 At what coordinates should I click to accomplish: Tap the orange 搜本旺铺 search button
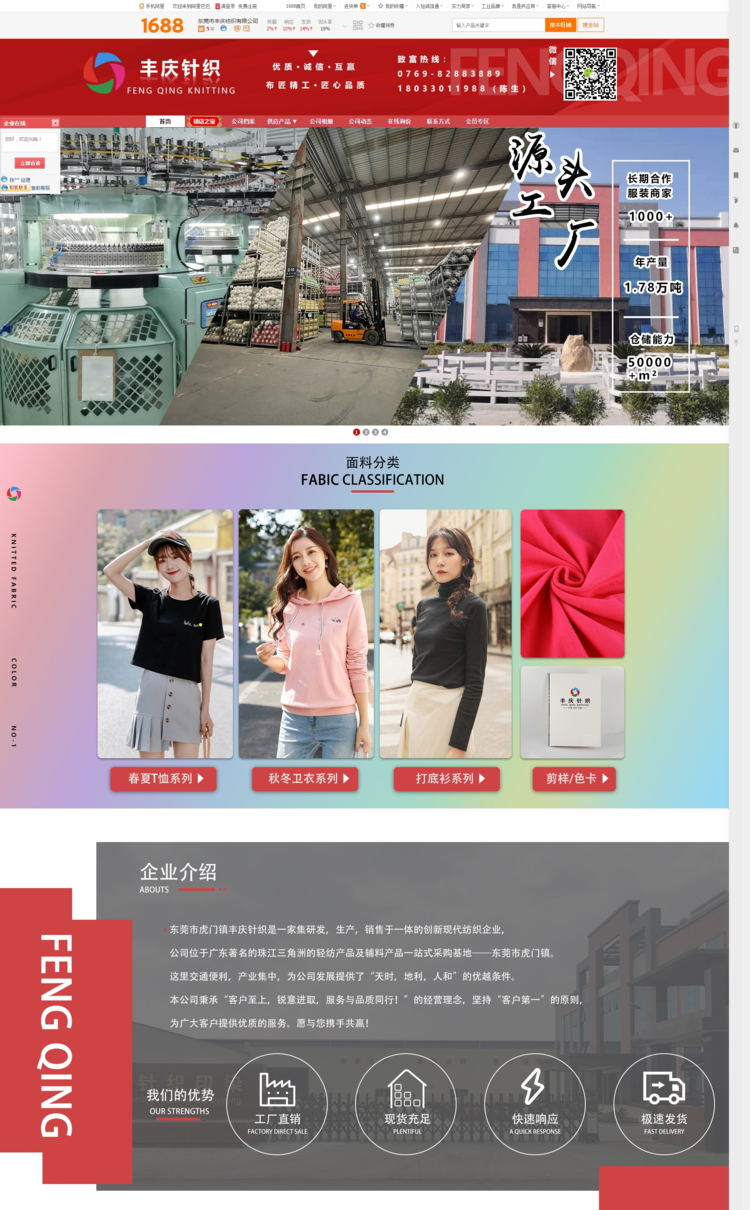tap(560, 25)
